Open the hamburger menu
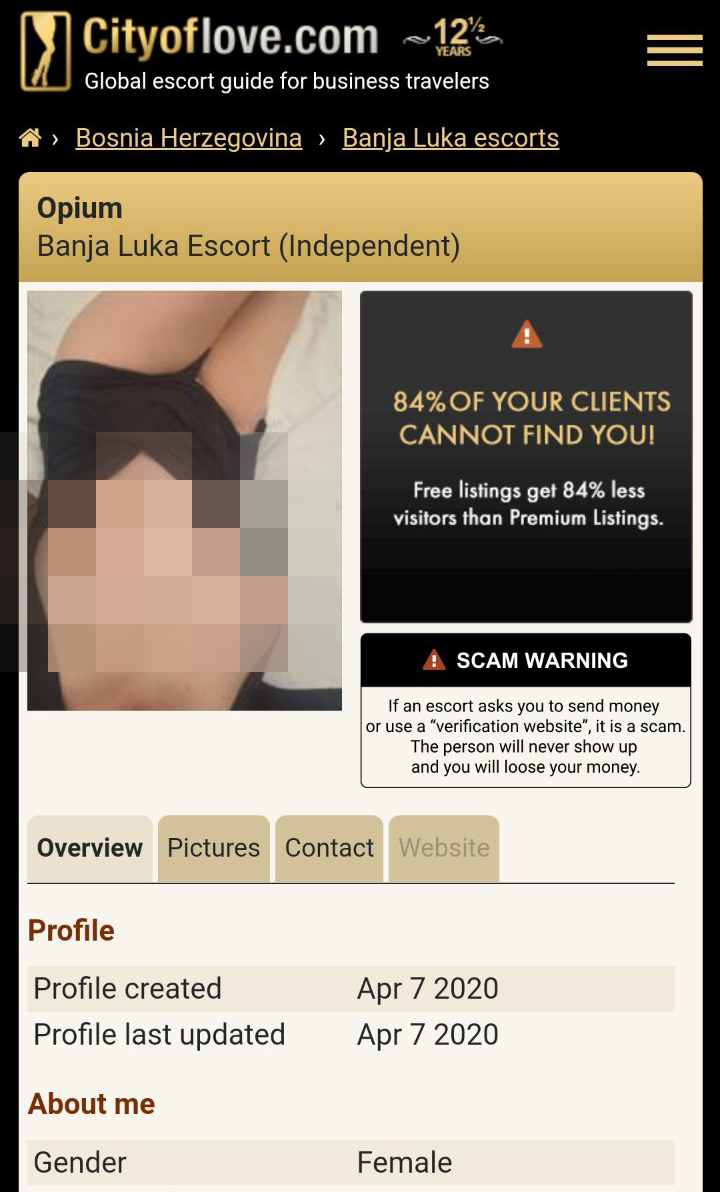The width and height of the screenshot is (720, 1192). pyautogui.click(x=674, y=51)
